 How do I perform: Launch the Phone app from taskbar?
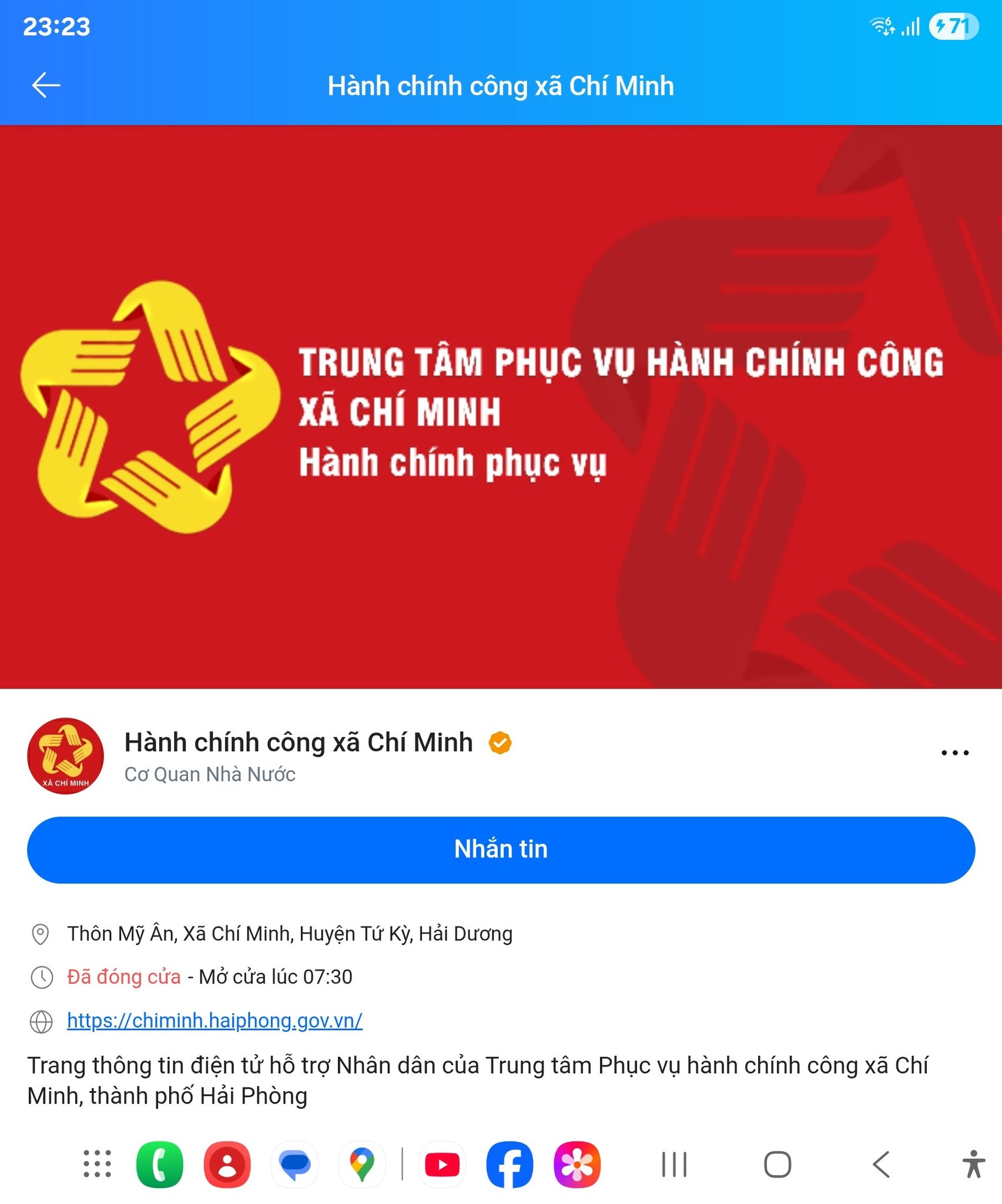(x=159, y=1164)
